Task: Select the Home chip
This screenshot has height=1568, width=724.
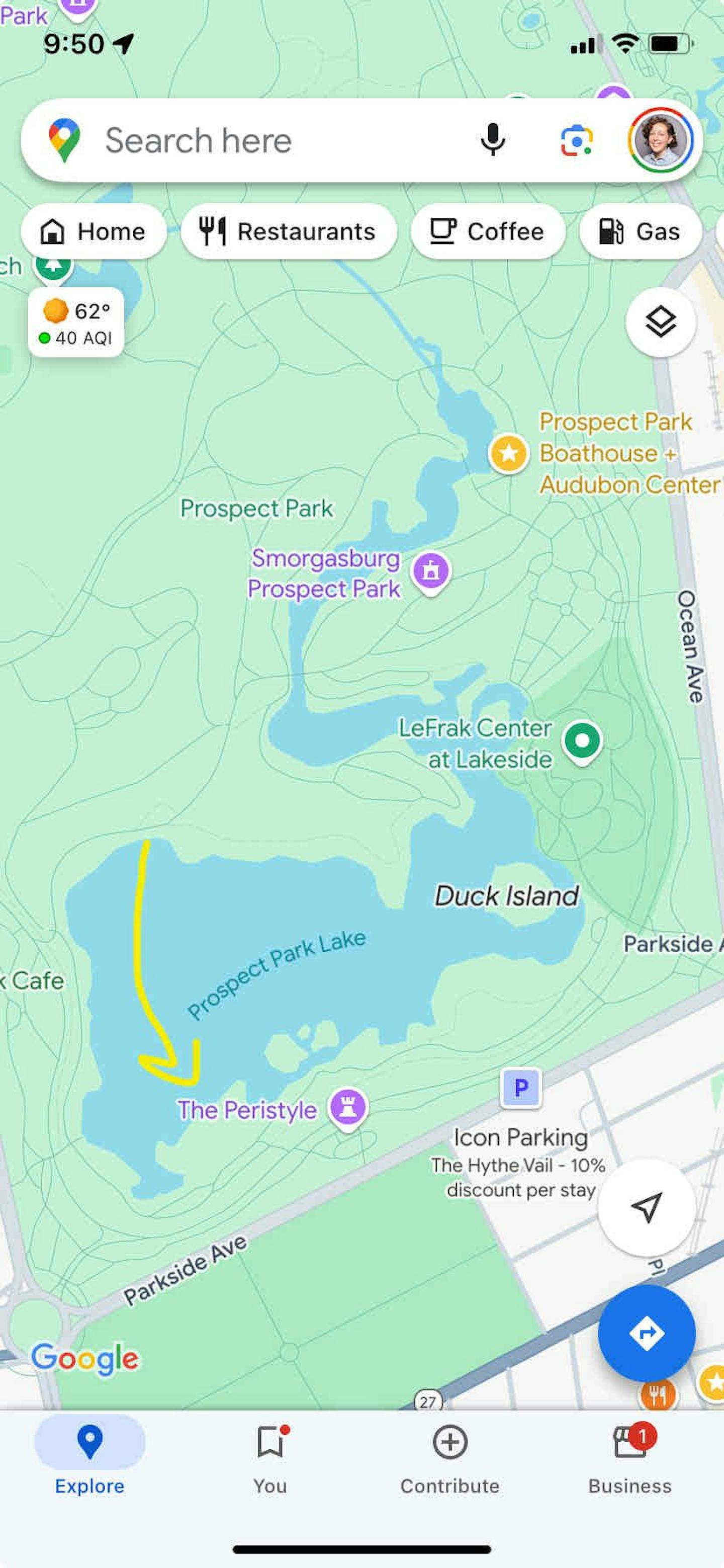Action: coord(93,232)
